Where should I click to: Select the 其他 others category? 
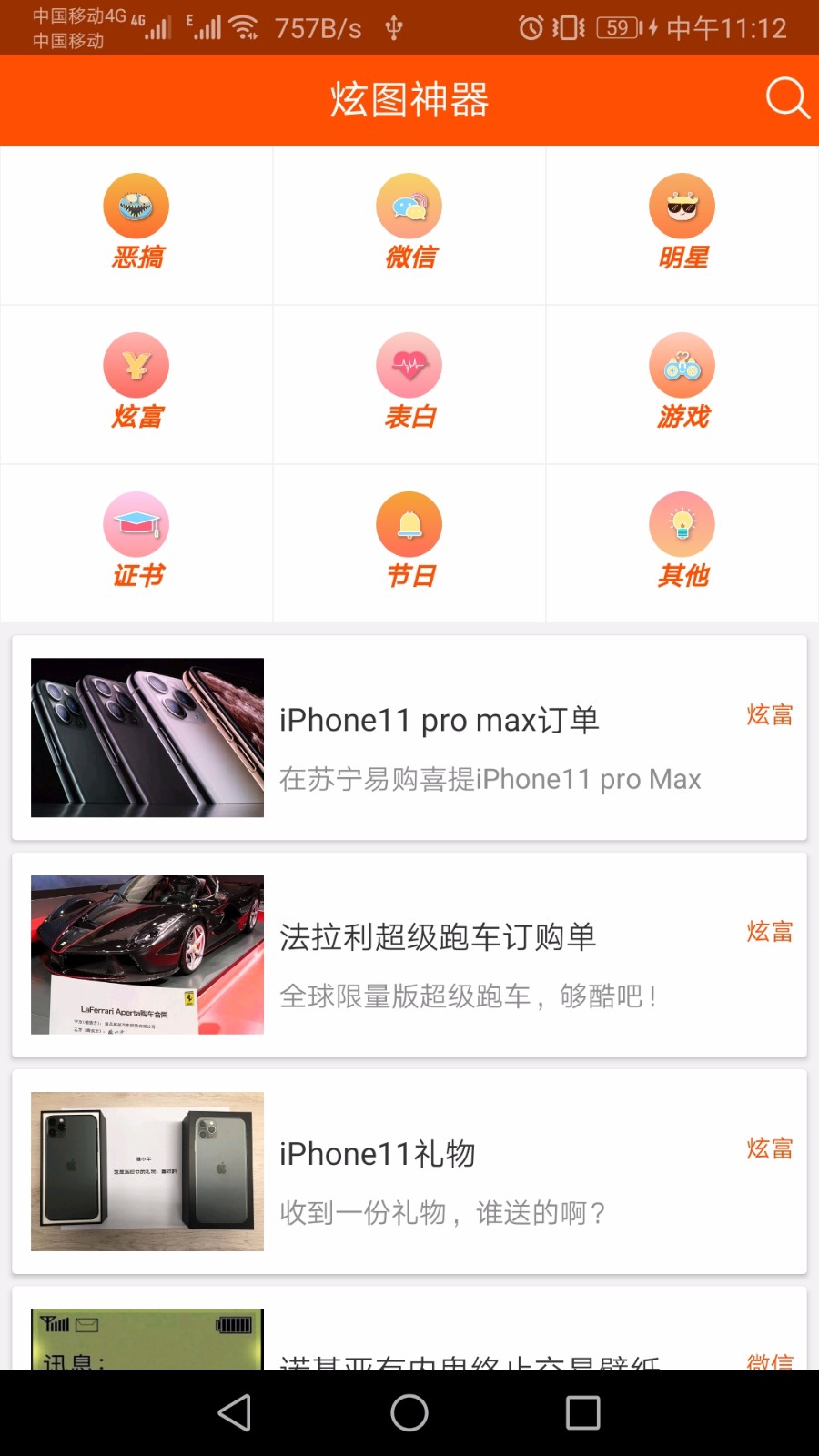tap(682, 541)
